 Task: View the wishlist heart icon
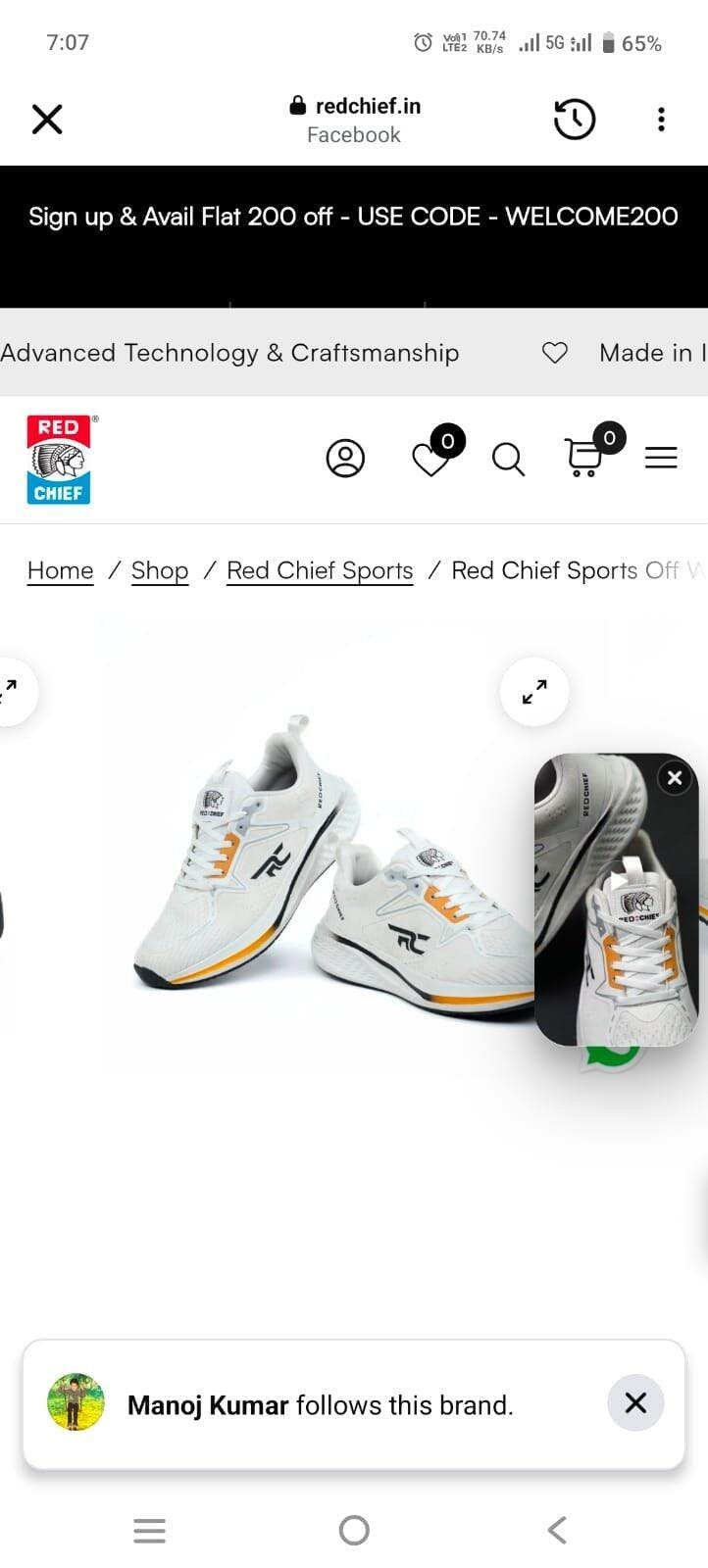point(430,459)
